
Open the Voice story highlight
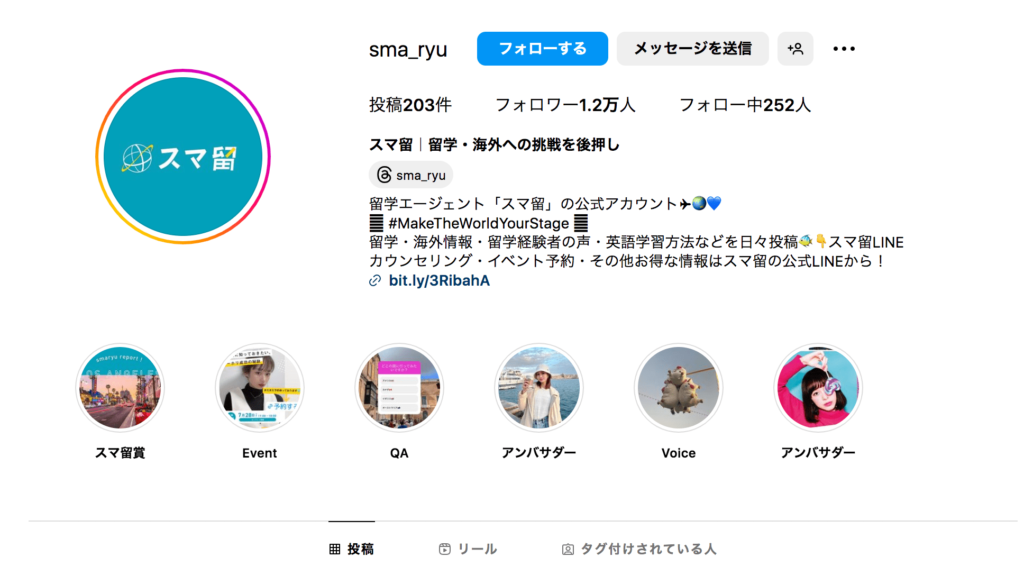[x=678, y=388]
